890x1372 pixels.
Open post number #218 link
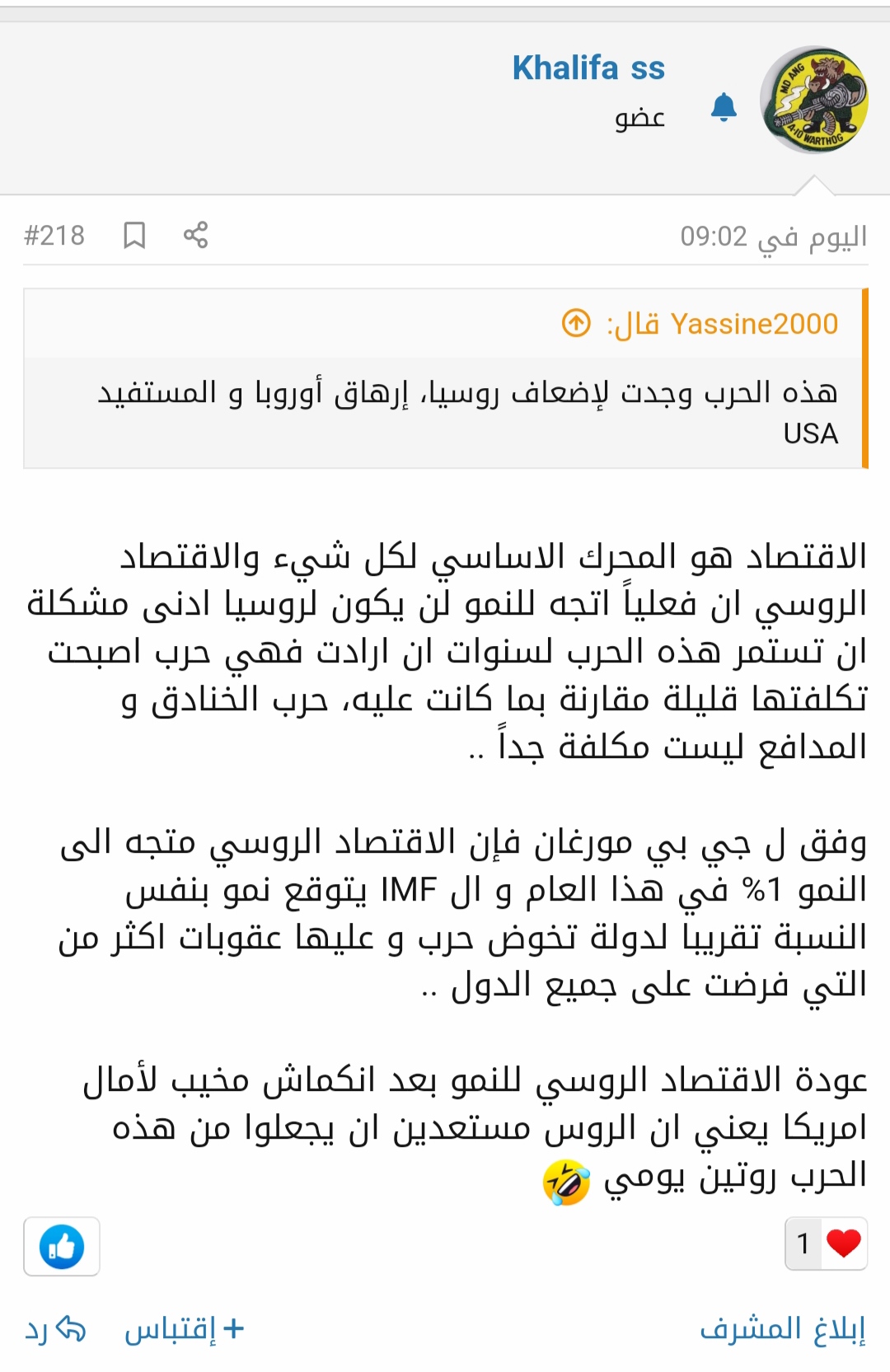[54, 236]
